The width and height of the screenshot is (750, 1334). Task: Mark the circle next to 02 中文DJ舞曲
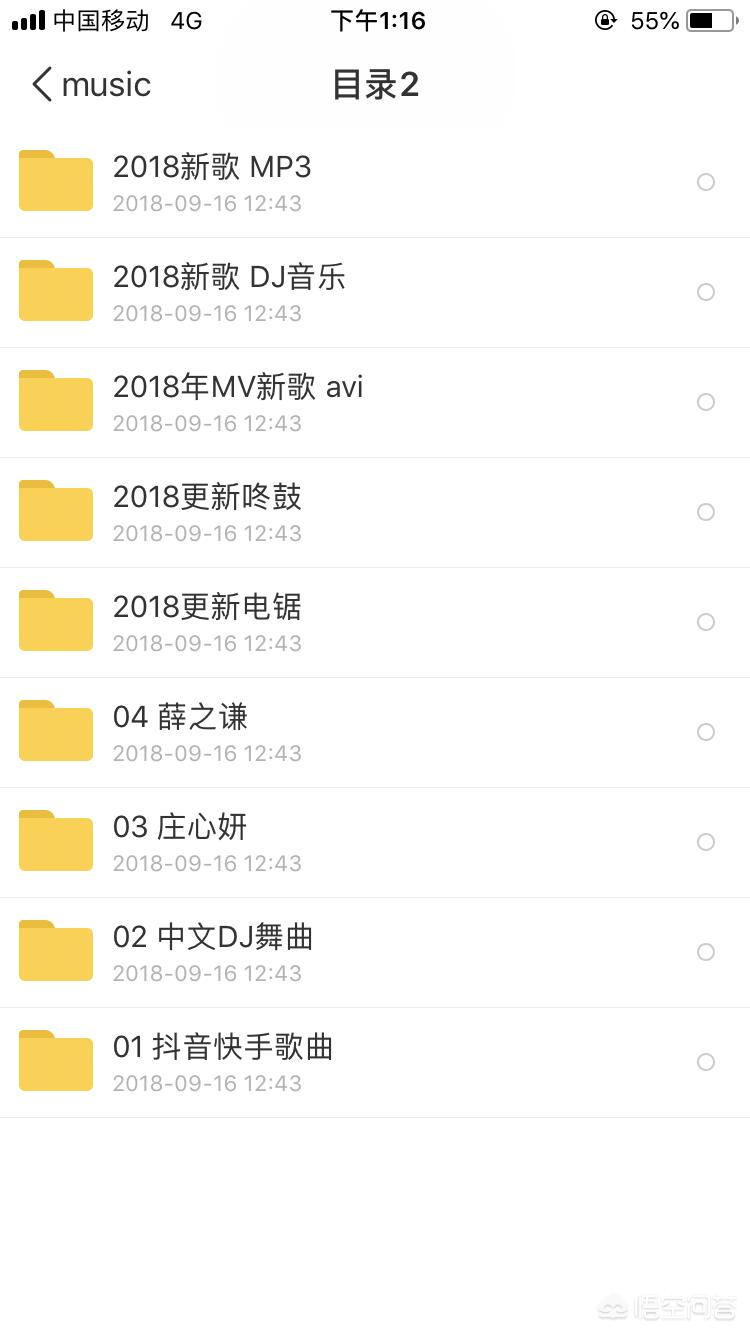point(706,952)
